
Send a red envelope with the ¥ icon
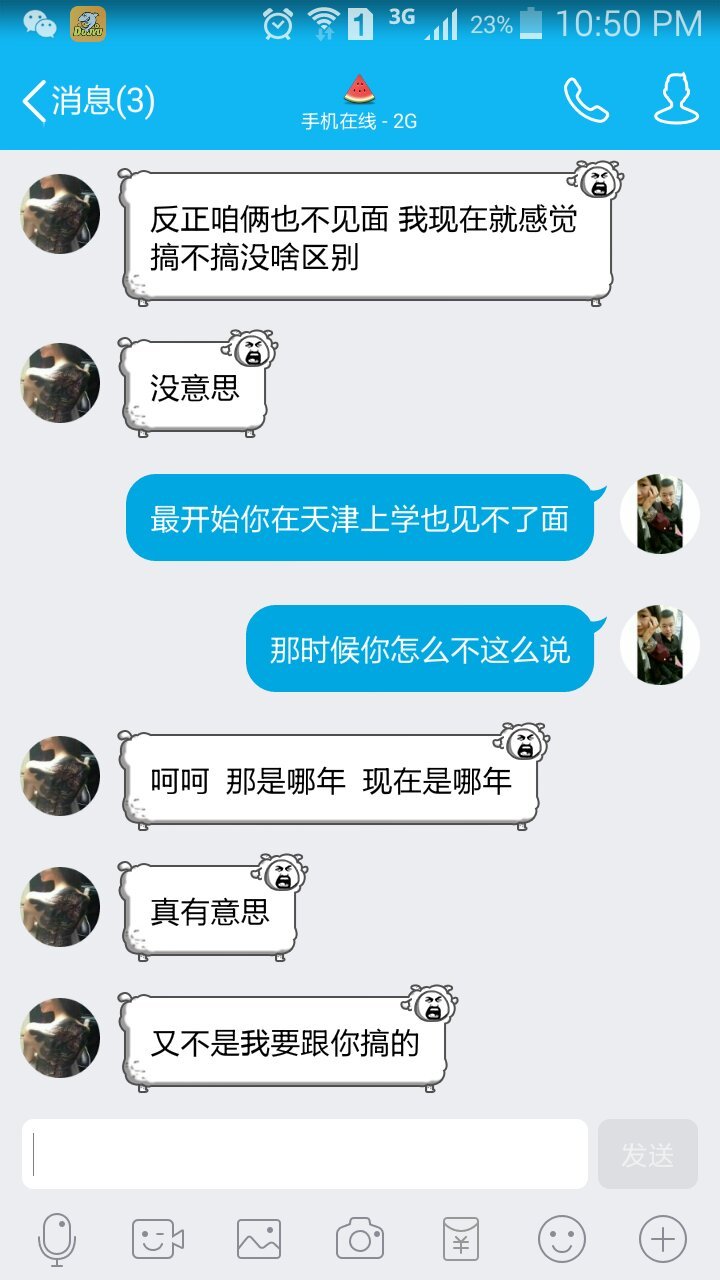click(x=461, y=1240)
